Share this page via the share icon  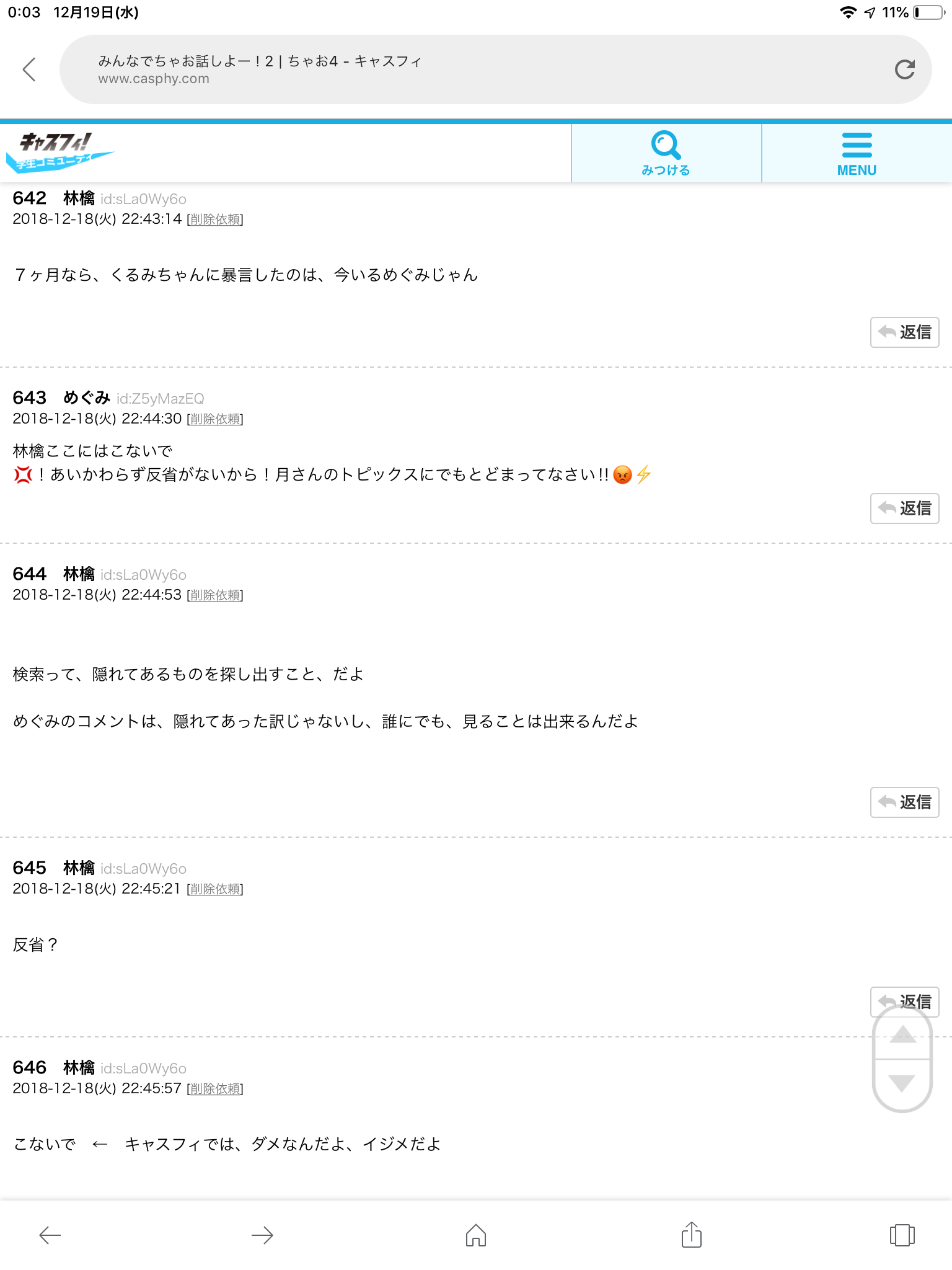pyautogui.click(x=691, y=1235)
